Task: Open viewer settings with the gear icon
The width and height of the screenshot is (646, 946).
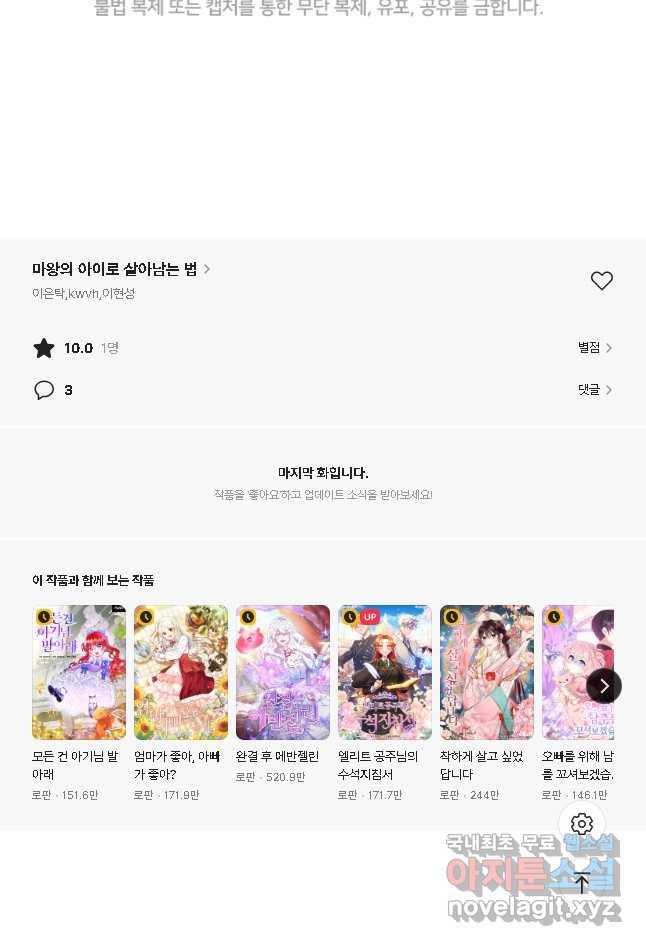Action: [582, 824]
